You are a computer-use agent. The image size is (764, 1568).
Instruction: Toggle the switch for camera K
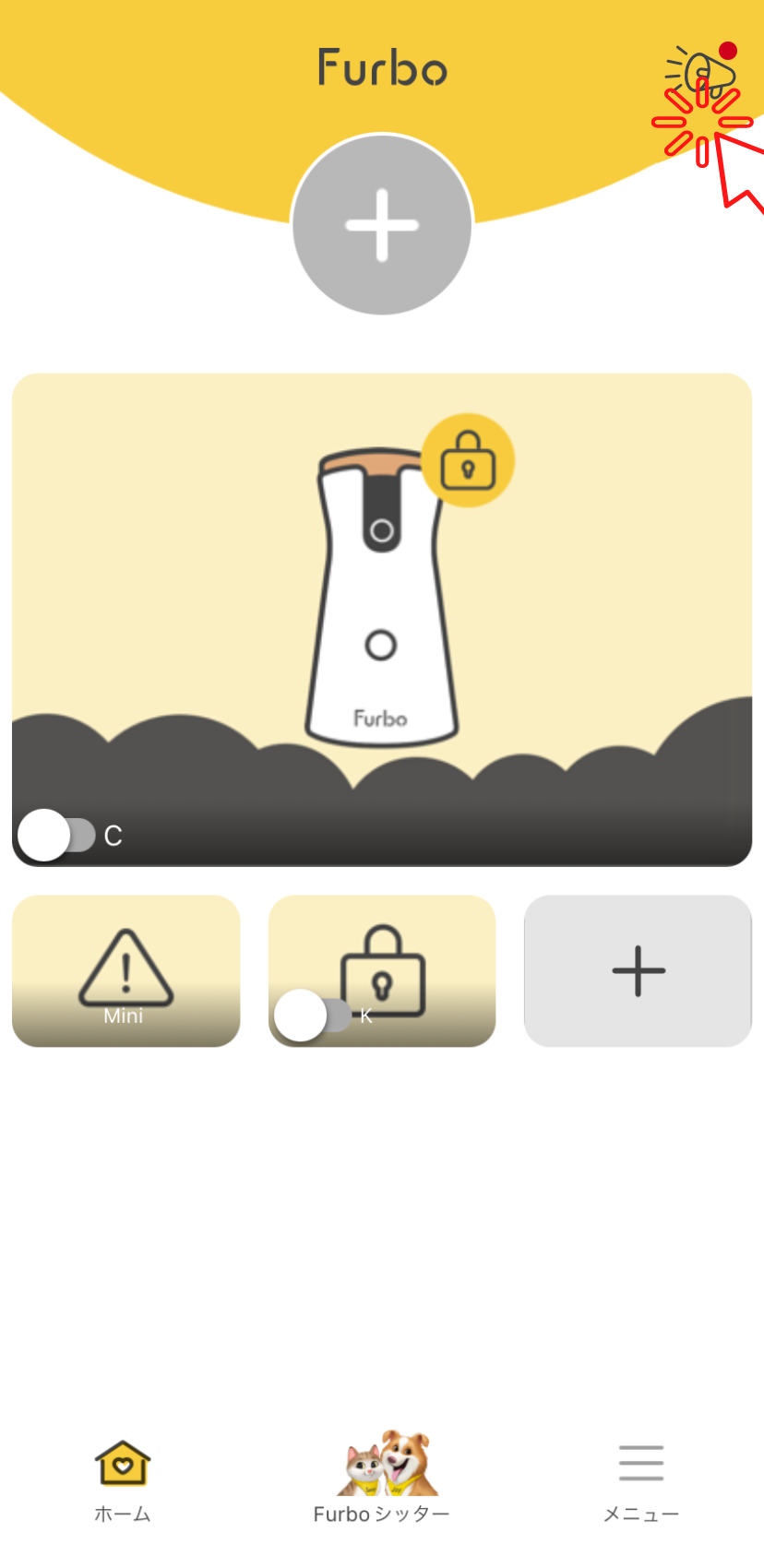click(314, 1016)
